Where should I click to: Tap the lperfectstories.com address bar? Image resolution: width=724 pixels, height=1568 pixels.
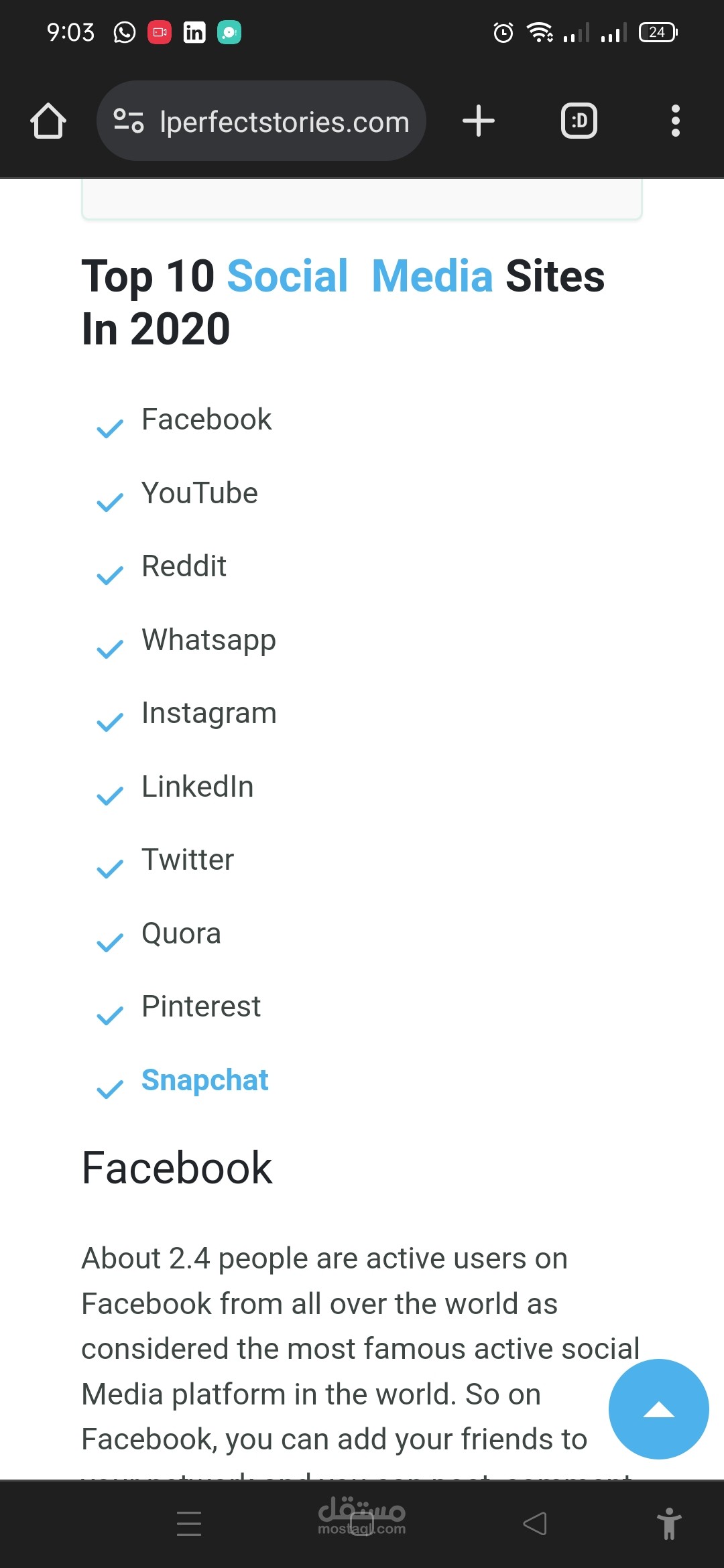(284, 122)
